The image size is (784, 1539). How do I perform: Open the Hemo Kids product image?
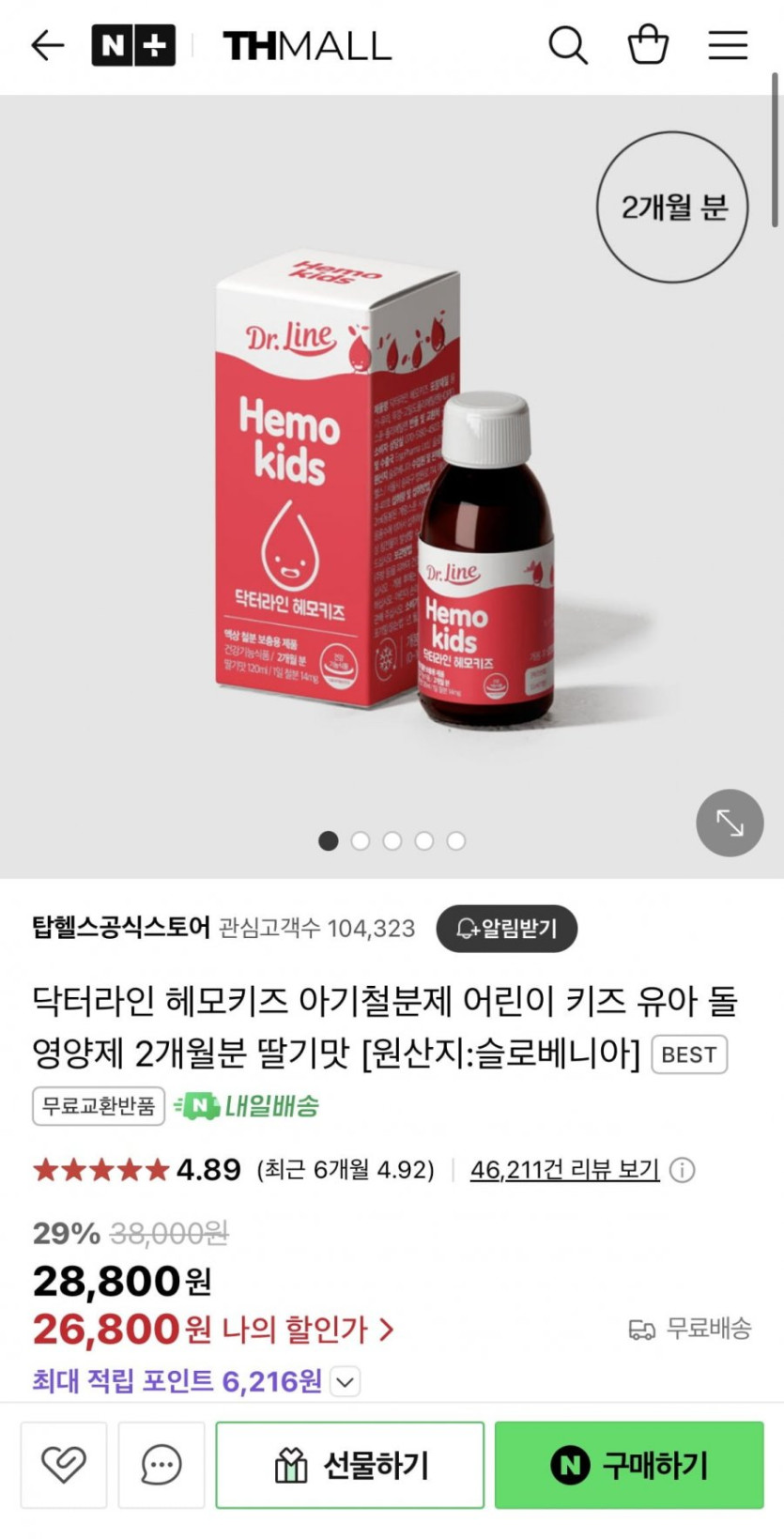pos(385,488)
